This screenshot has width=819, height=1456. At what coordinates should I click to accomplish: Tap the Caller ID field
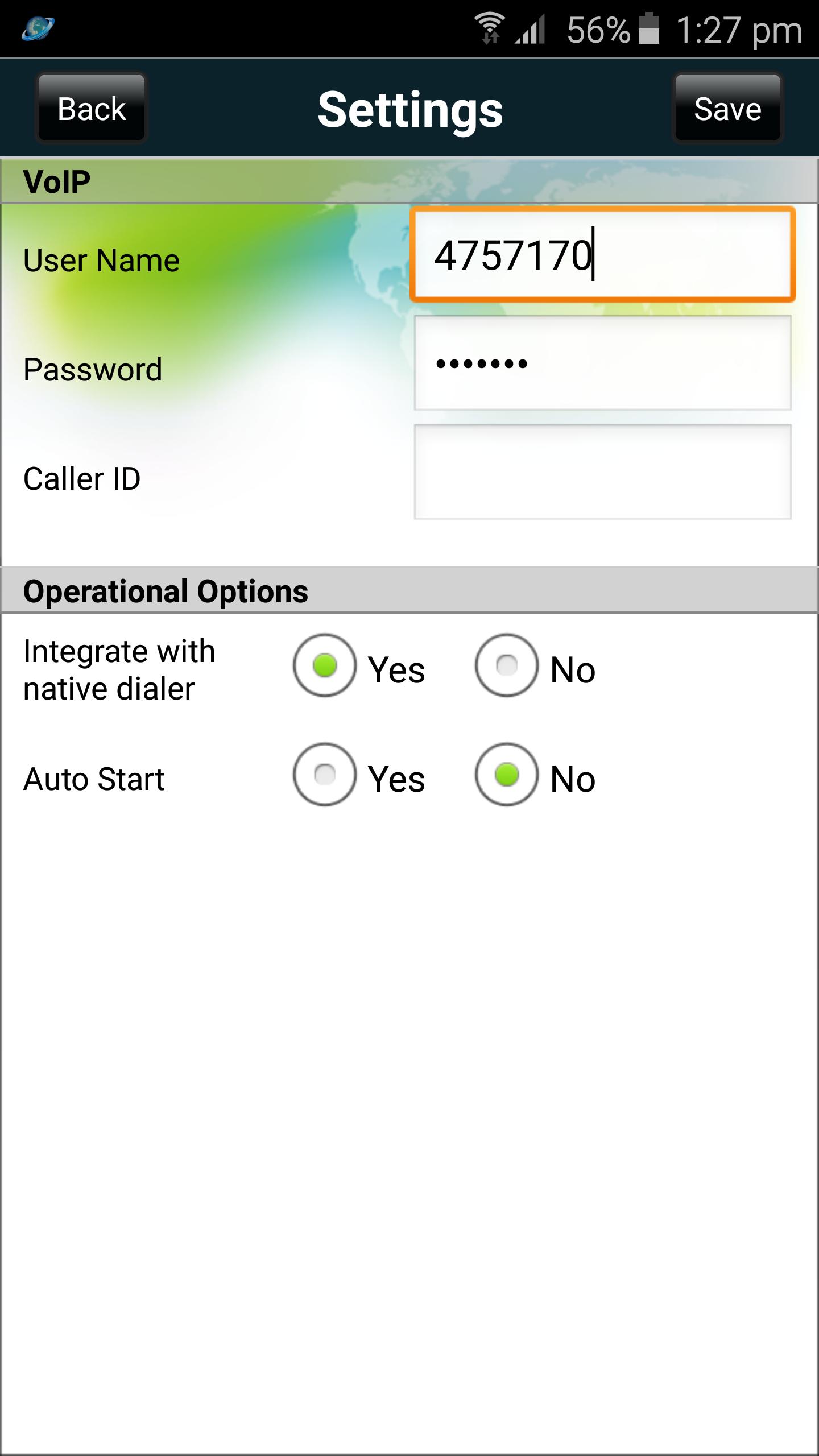point(602,472)
